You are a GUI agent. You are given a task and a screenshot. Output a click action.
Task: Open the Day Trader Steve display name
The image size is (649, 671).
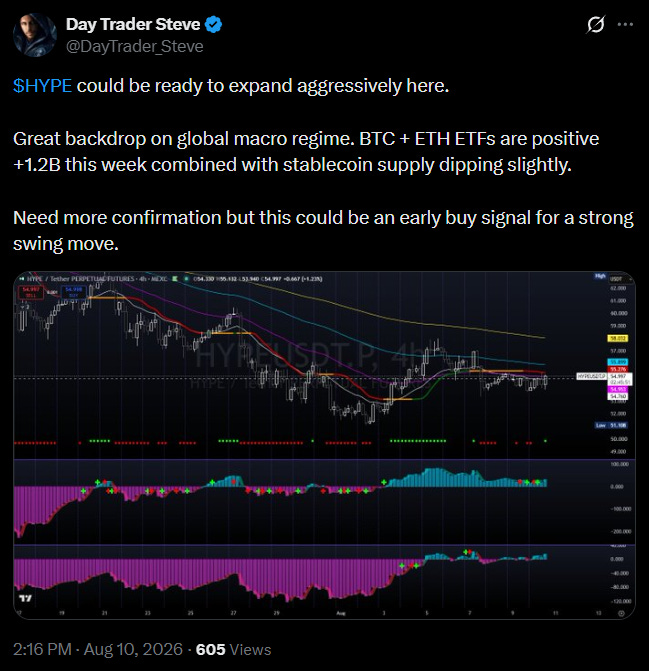[x=133, y=24]
